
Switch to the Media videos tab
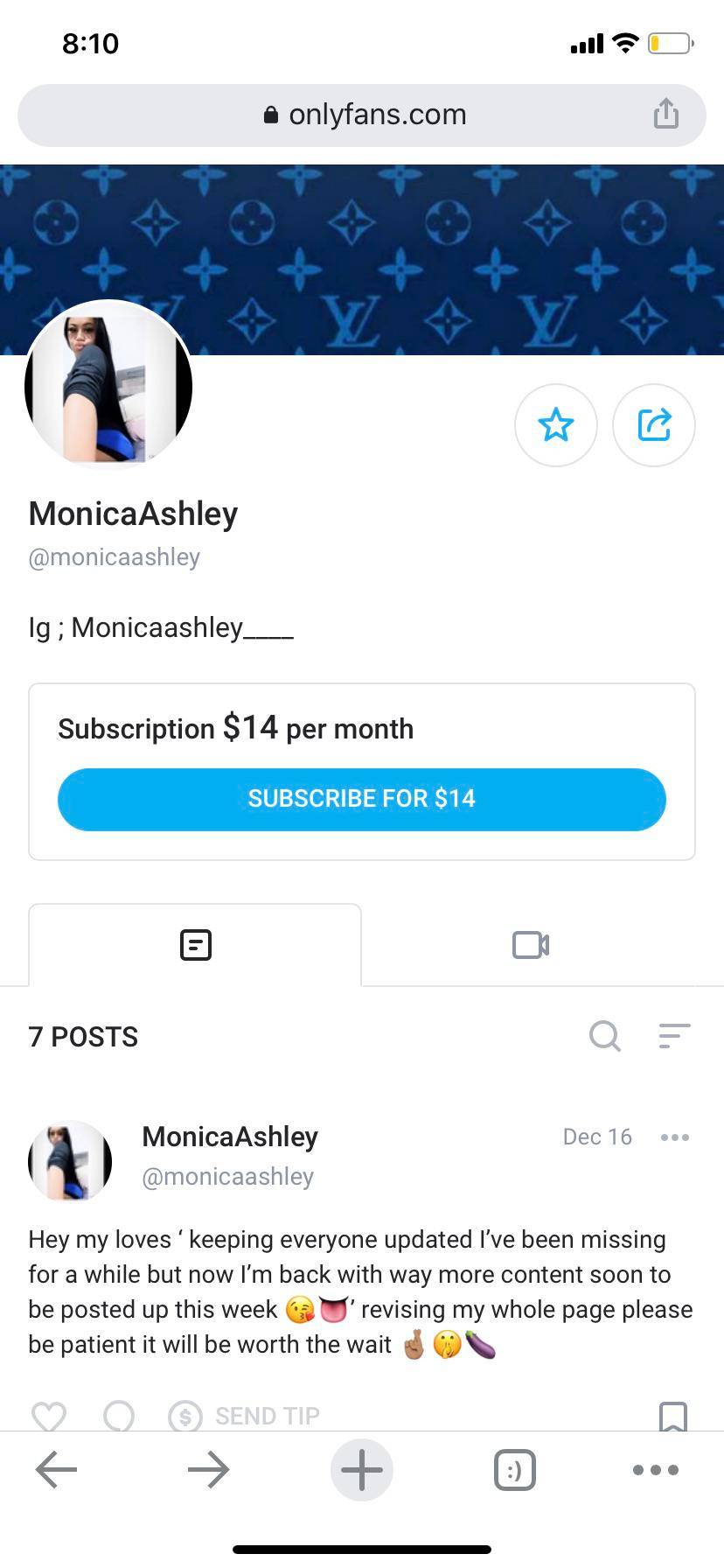click(530, 945)
